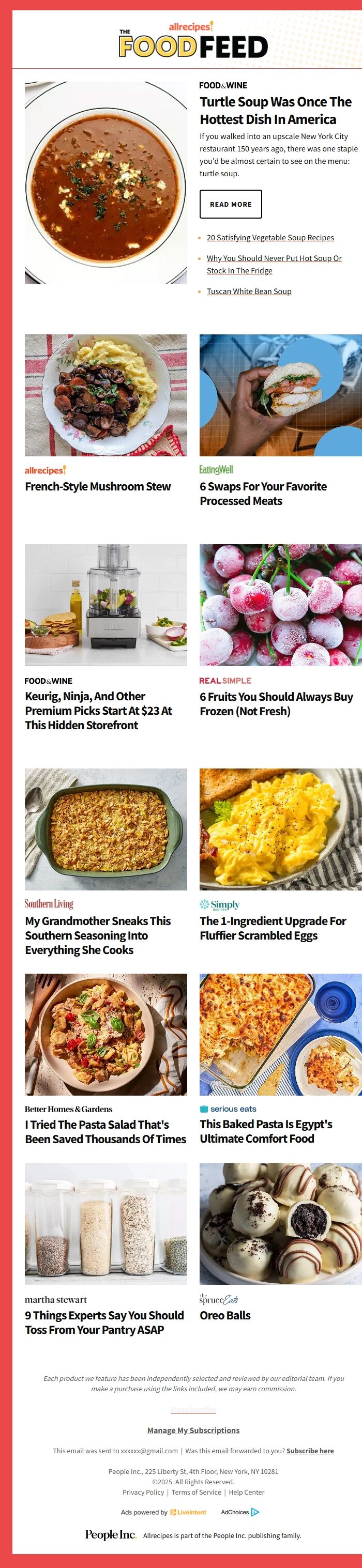Open the Oreo Balls recipe
Screen dimensions: 362x1568
click(225, 1315)
